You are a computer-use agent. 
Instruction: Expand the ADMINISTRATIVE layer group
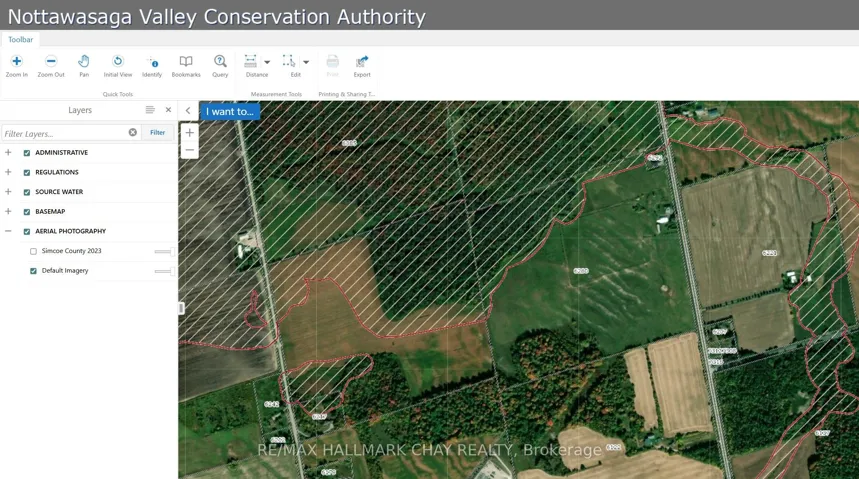(x=8, y=153)
